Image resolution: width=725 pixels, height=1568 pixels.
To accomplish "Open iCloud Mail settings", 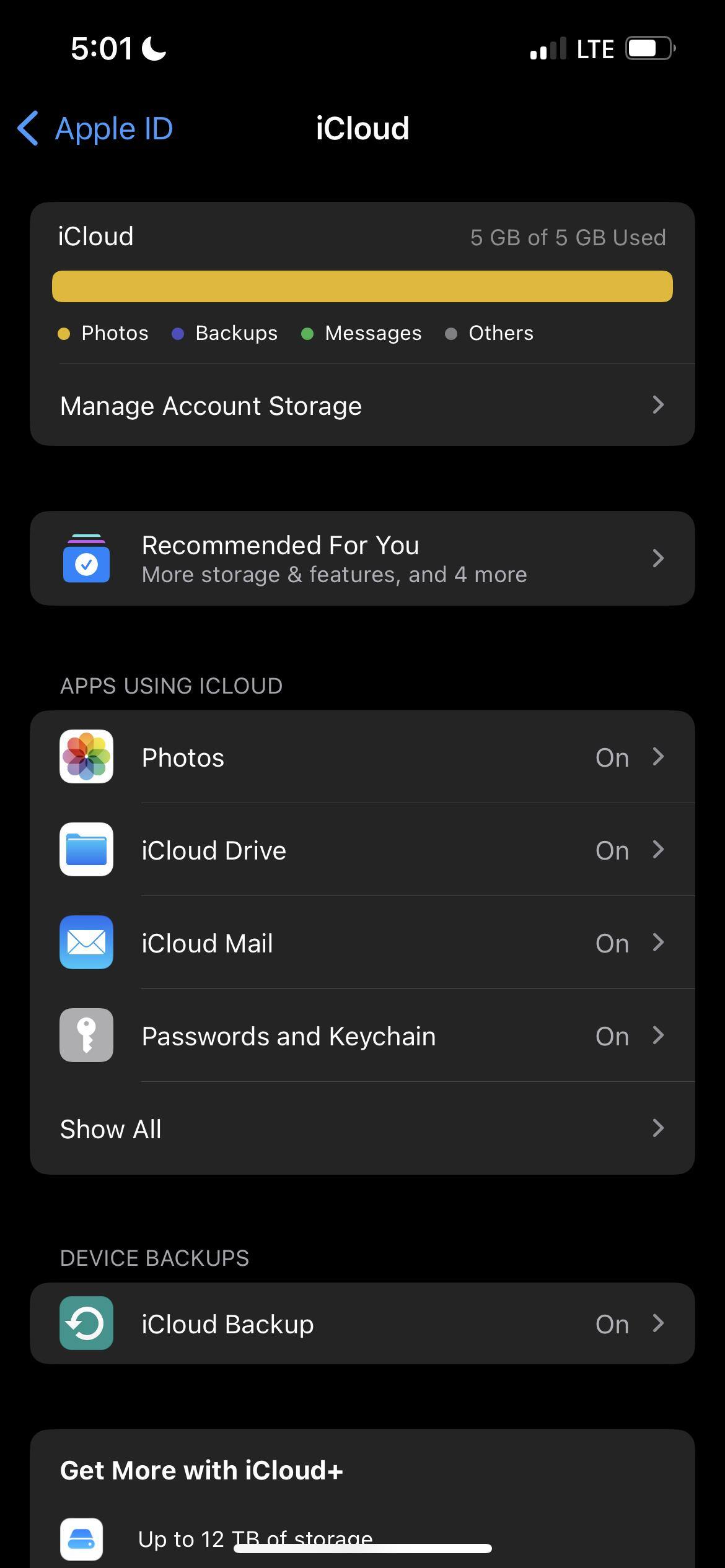I will click(x=362, y=943).
